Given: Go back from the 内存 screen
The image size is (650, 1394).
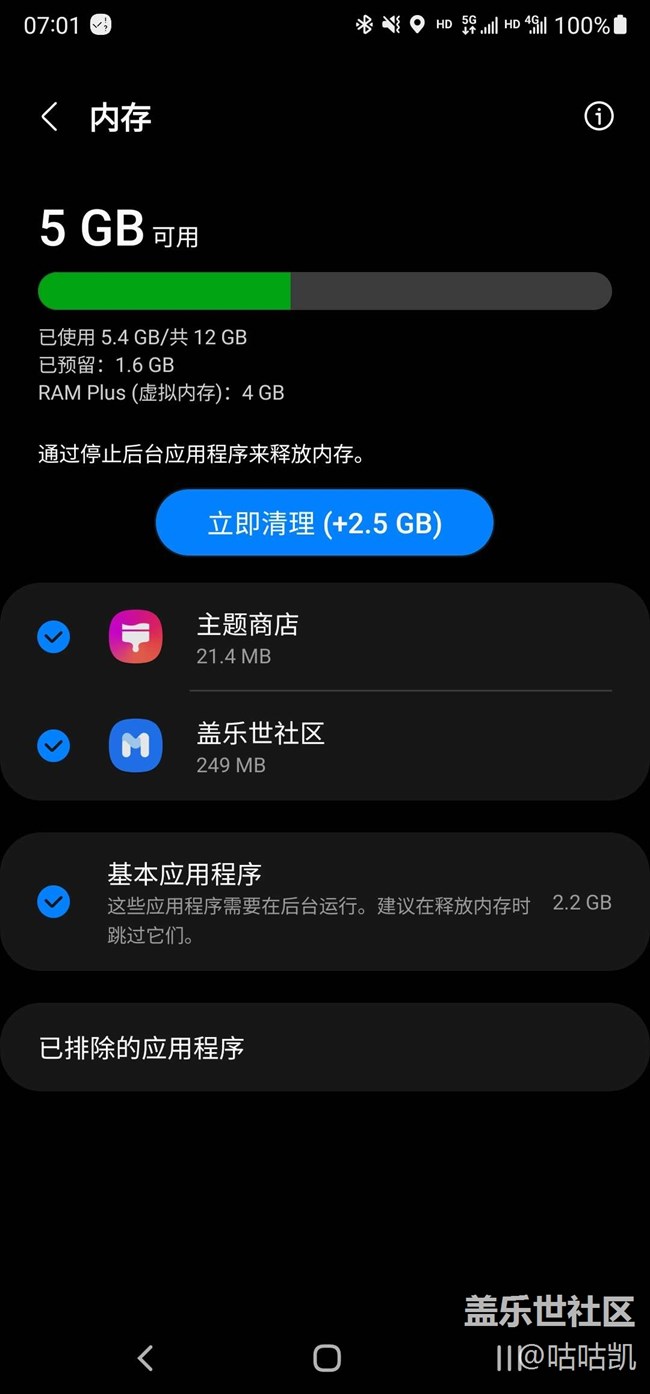Looking at the screenshot, I should coord(49,117).
